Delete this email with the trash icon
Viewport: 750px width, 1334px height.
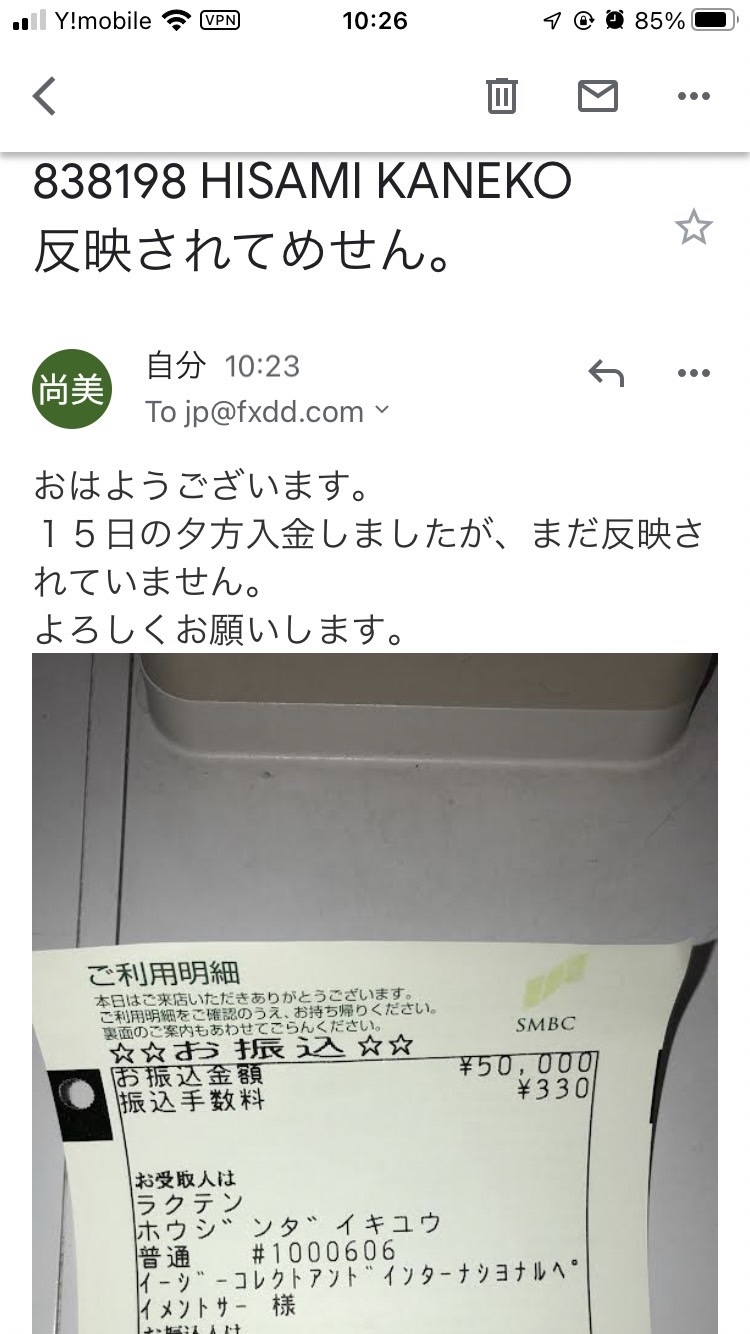(501, 96)
